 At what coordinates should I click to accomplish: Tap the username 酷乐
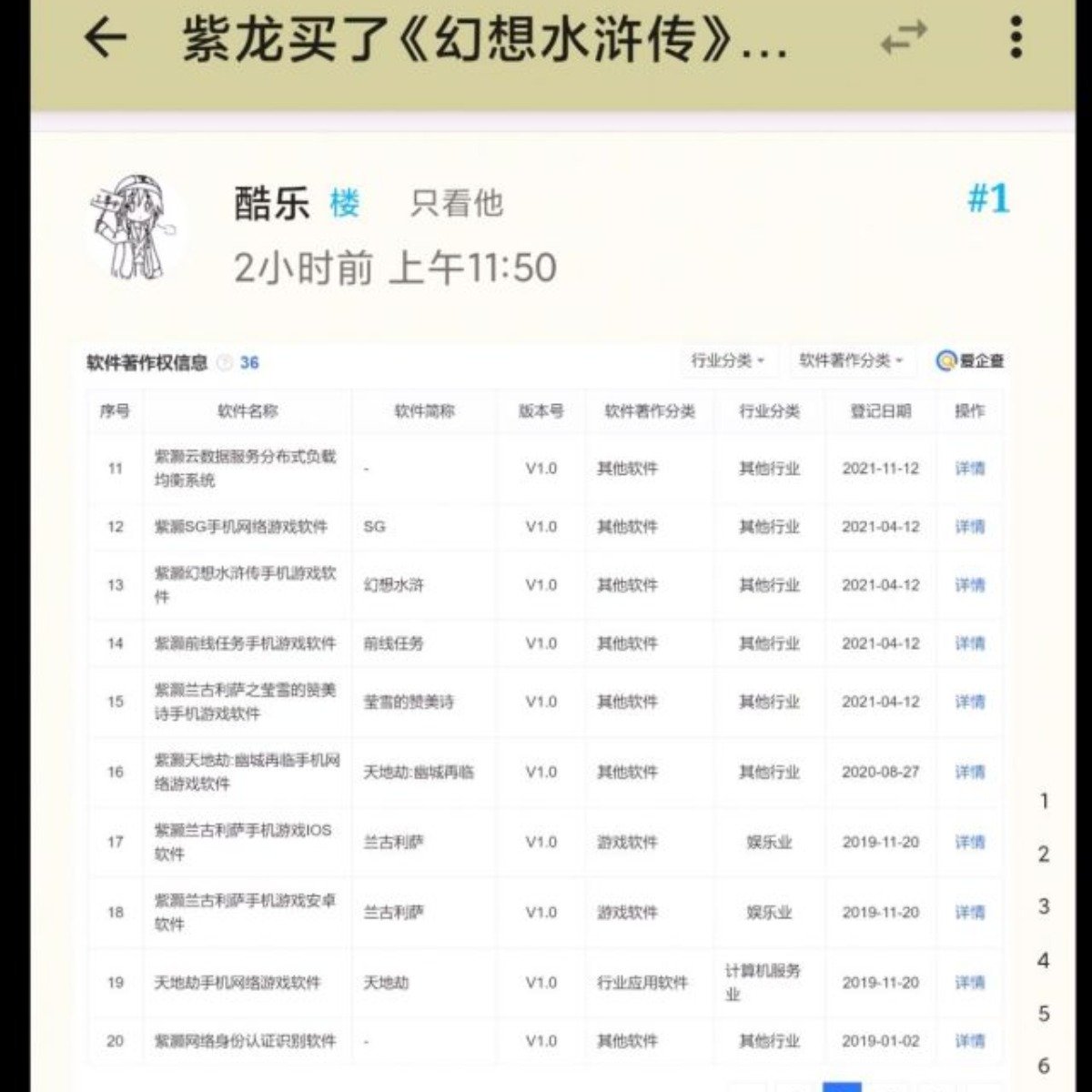271,203
